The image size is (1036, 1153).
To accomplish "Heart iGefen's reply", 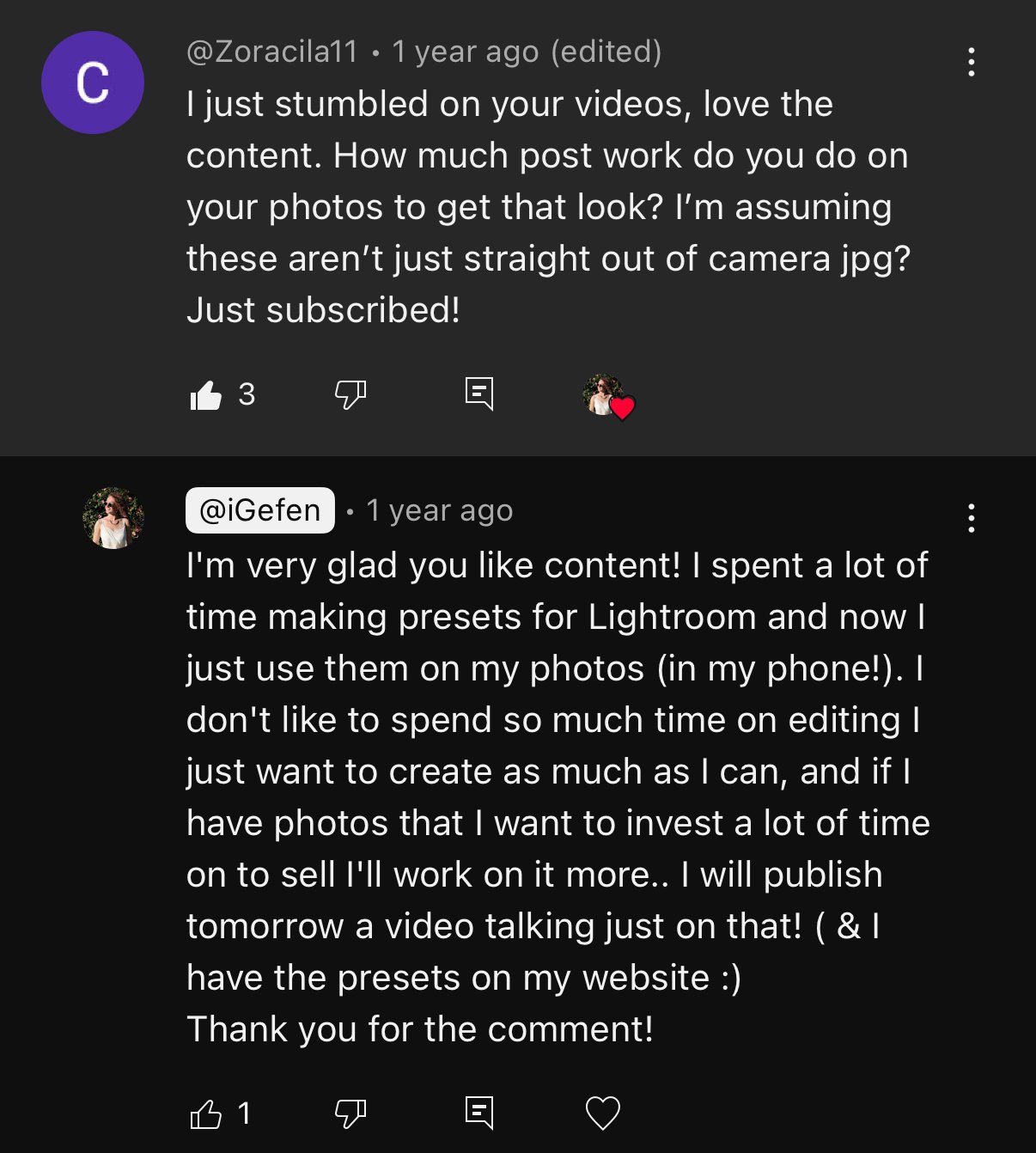I will tap(602, 1113).
